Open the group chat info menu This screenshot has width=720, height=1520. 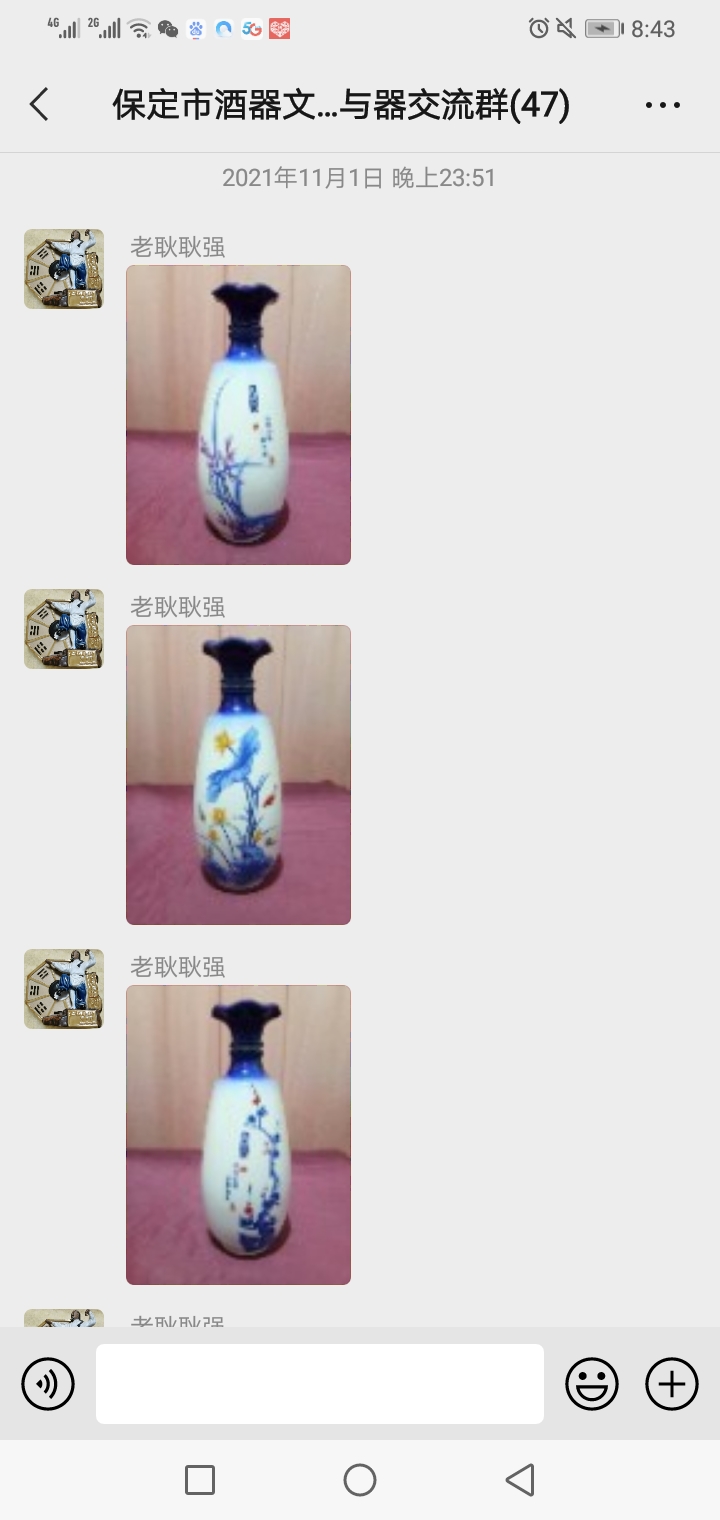tap(663, 104)
